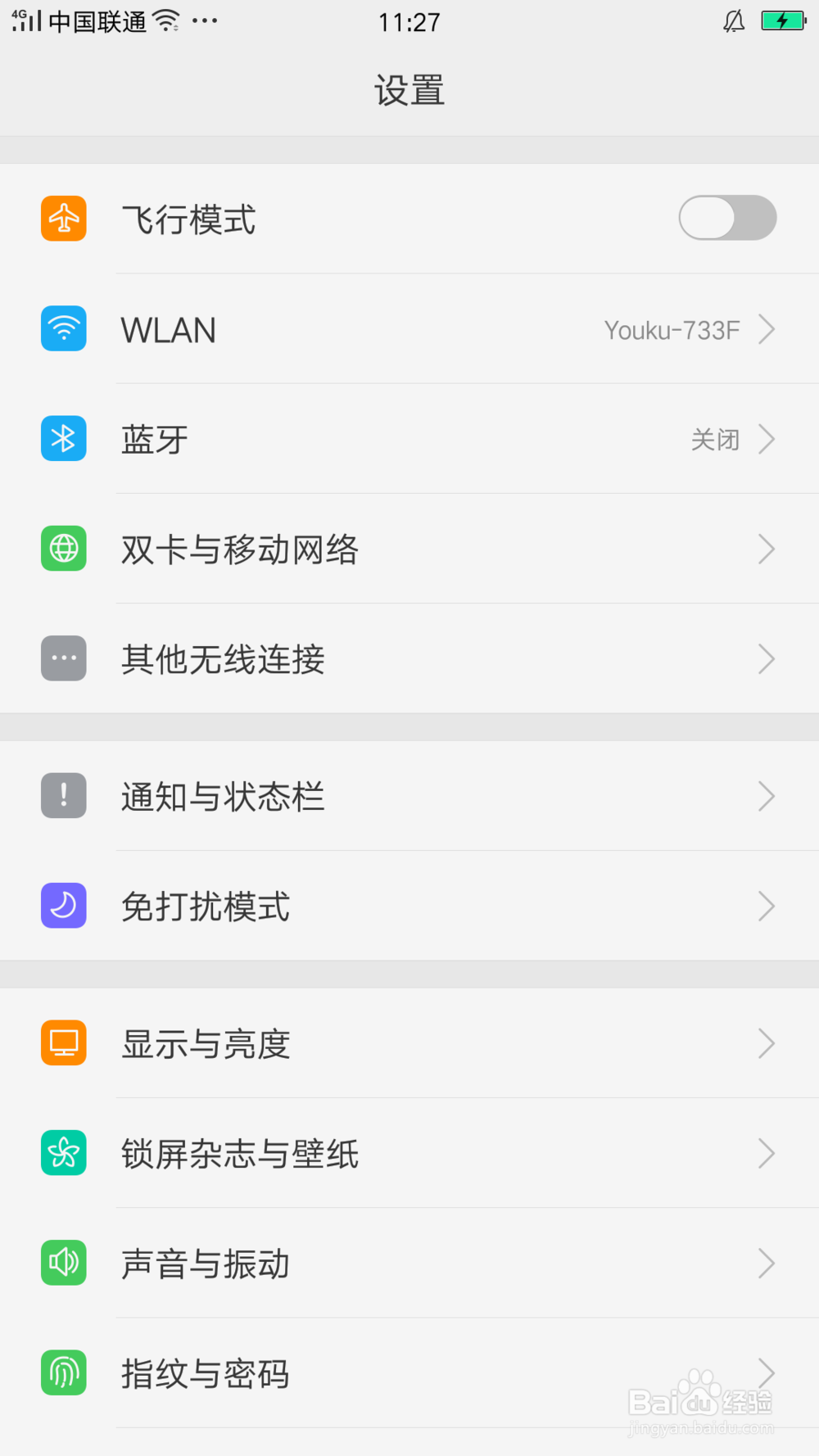Open the 锁屏杂志与壁纸 settings
The height and width of the screenshot is (1456, 819).
point(409,1153)
